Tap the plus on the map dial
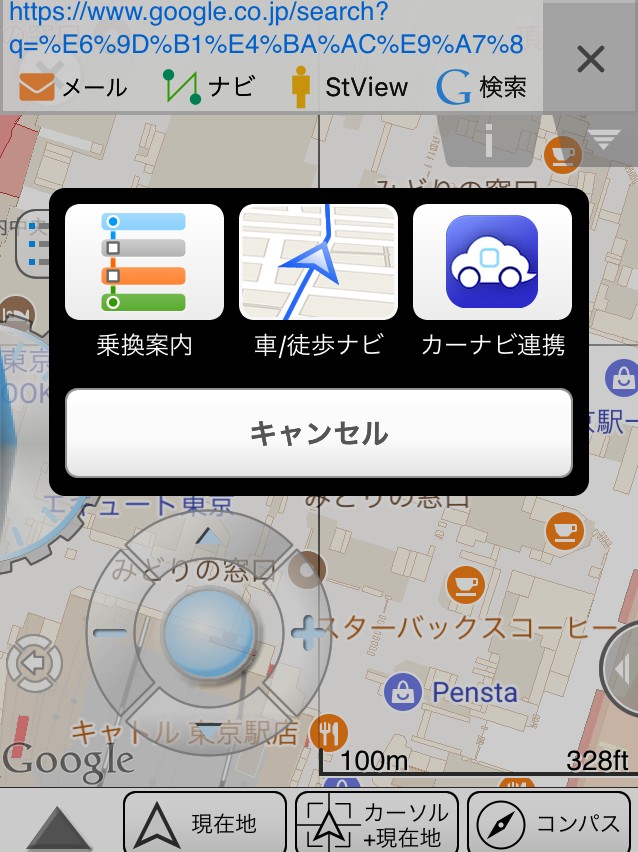This screenshot has width=638, height=852. pos(305,633)
